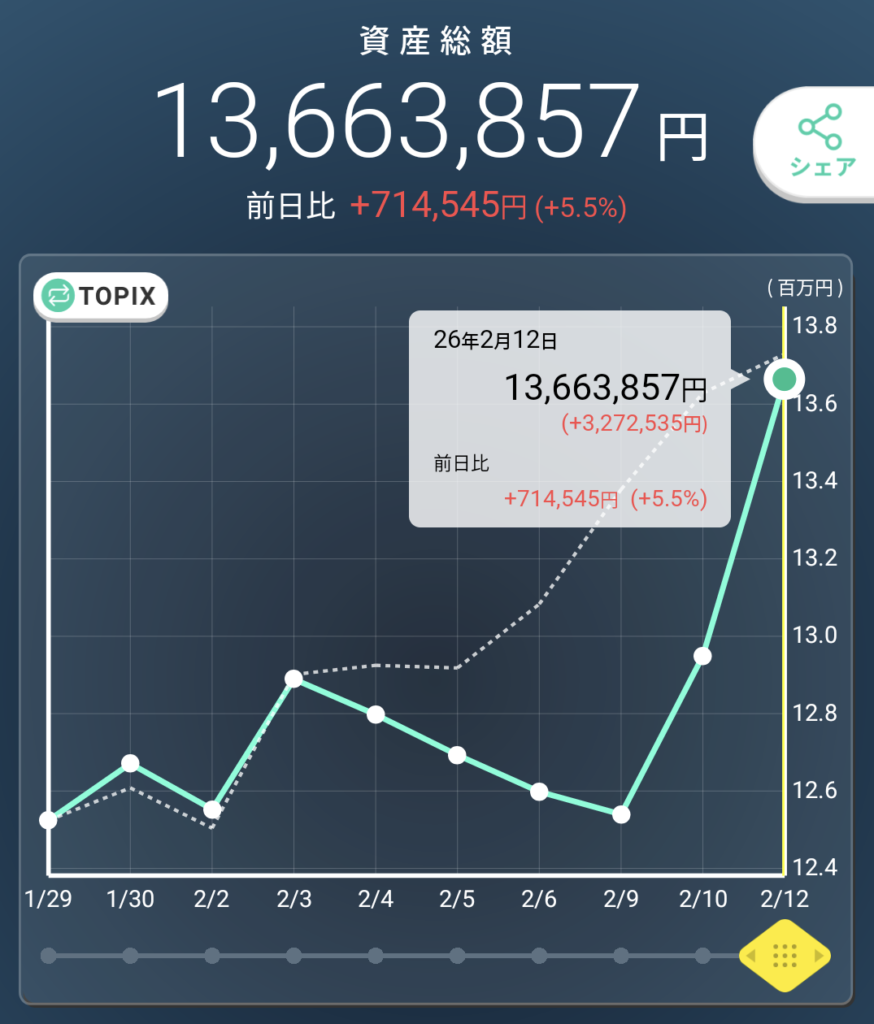Tap the timeline dot for 2/3
This screenshot has height=1024, width=874.
294,956
